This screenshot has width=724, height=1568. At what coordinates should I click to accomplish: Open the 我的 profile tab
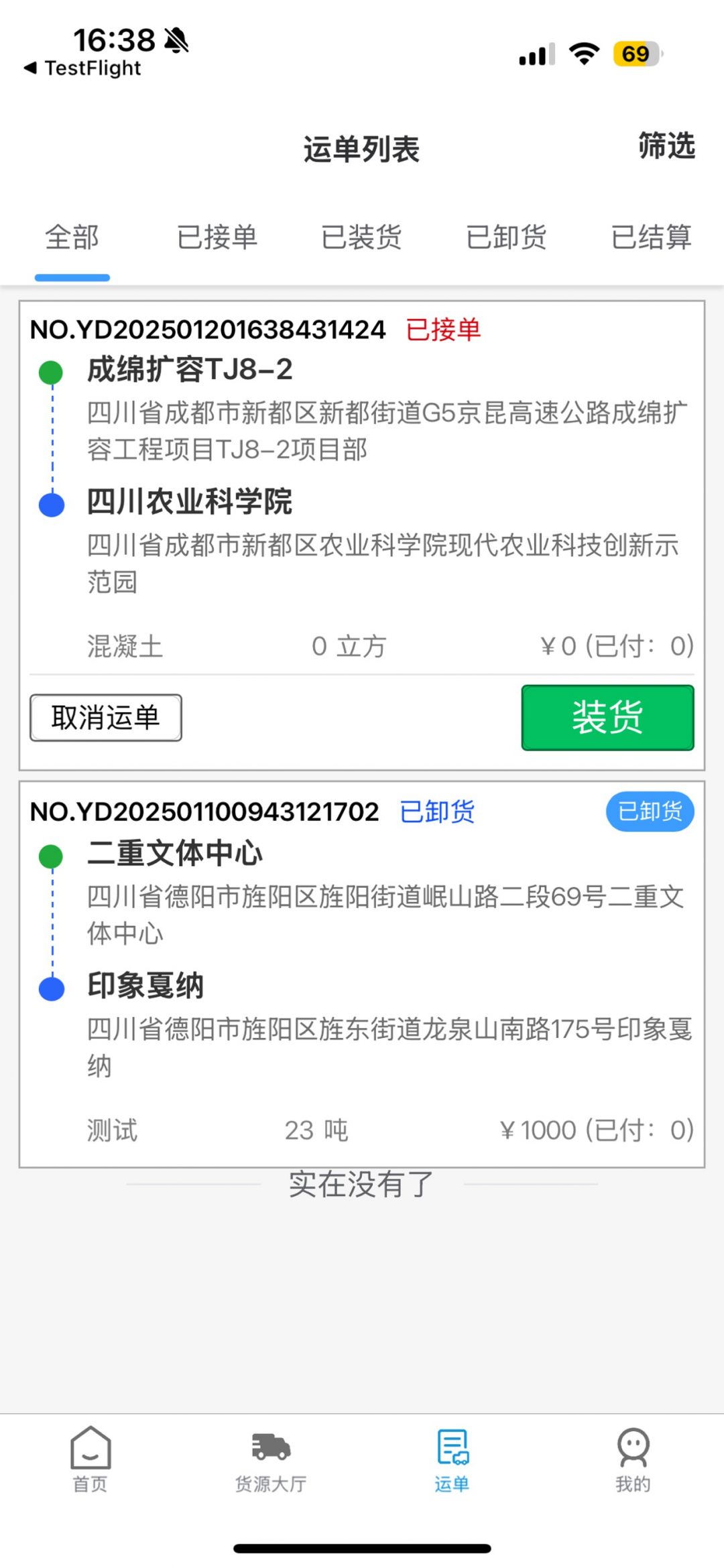(633, 1459)
